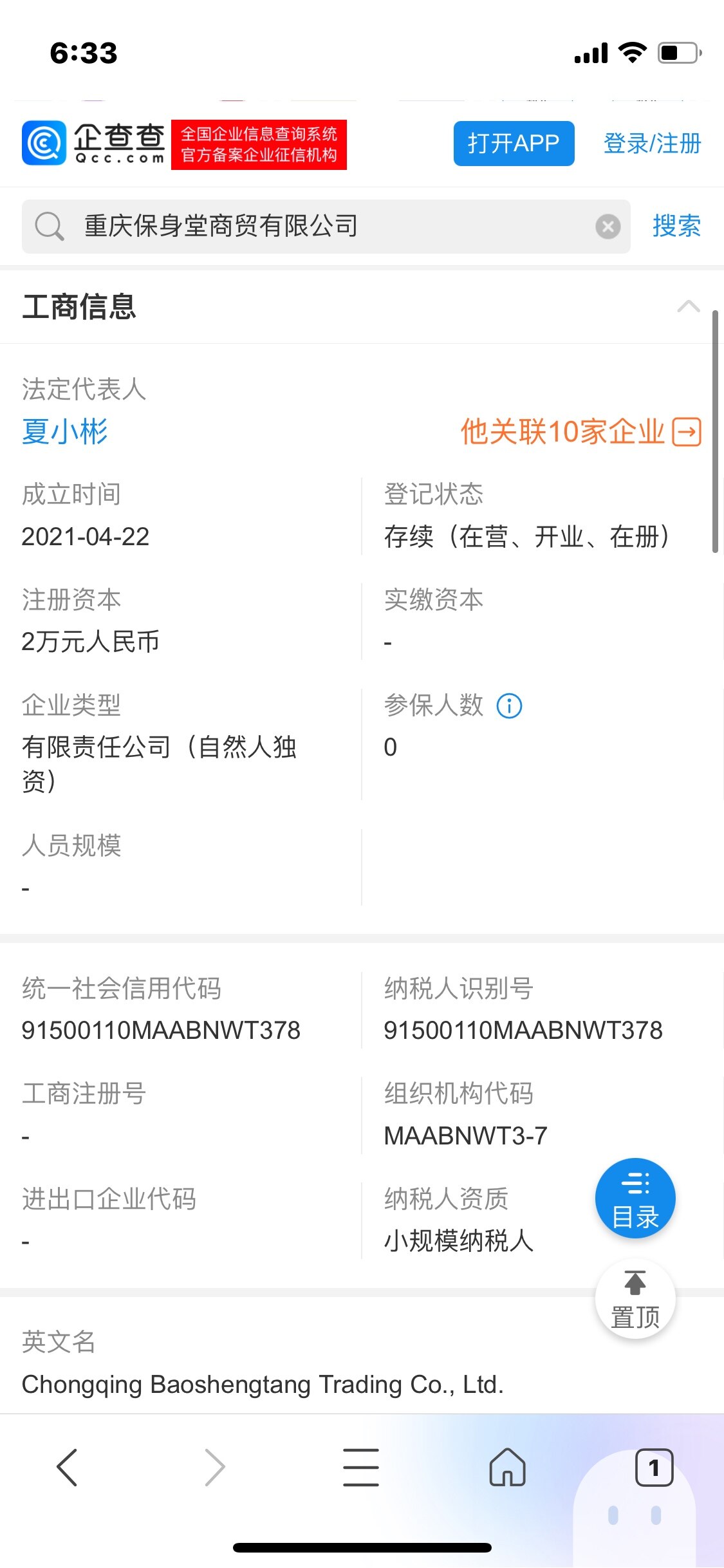724x1568 pixels.
Task: Go back in the browser
Action: 68,1468
